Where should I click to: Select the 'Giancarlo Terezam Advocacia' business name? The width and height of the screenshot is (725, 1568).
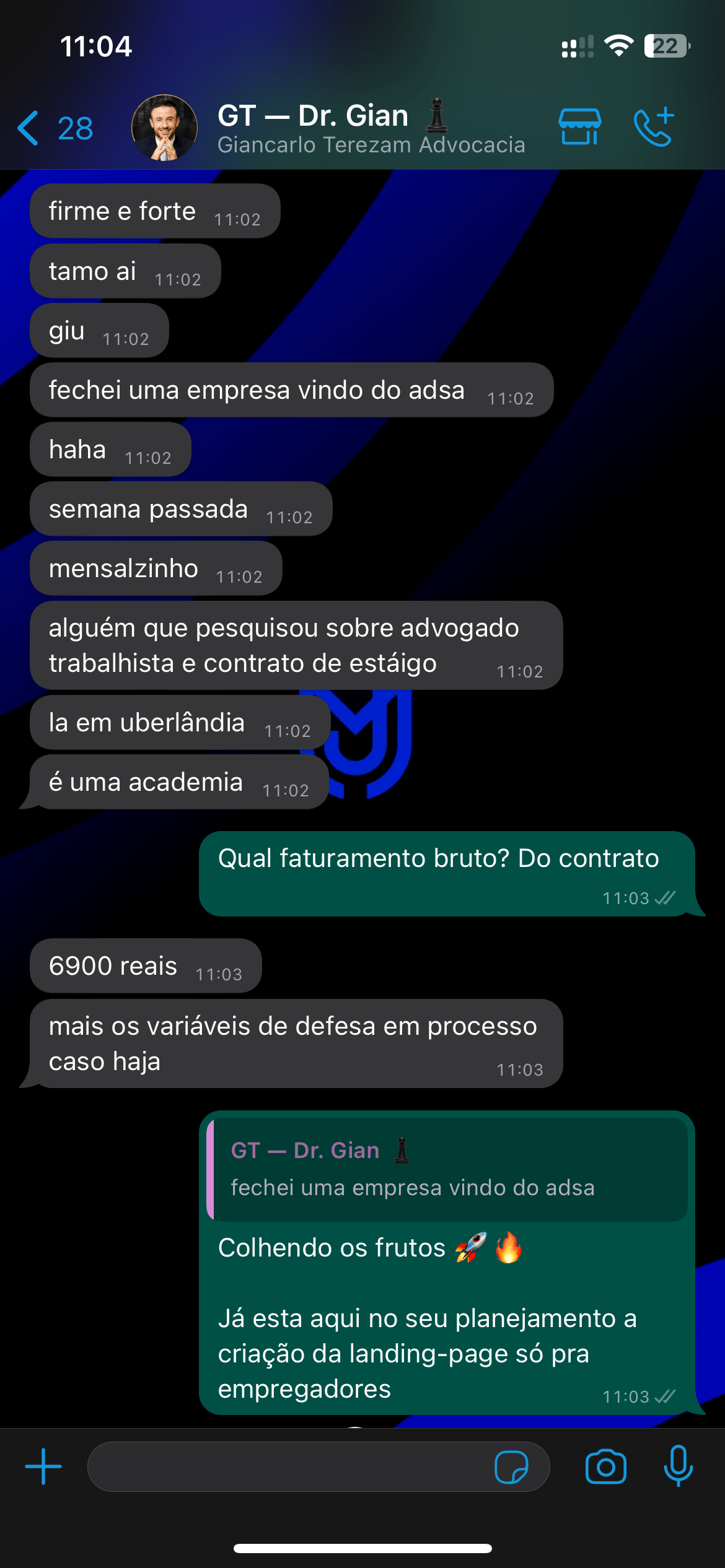(371, 145)
